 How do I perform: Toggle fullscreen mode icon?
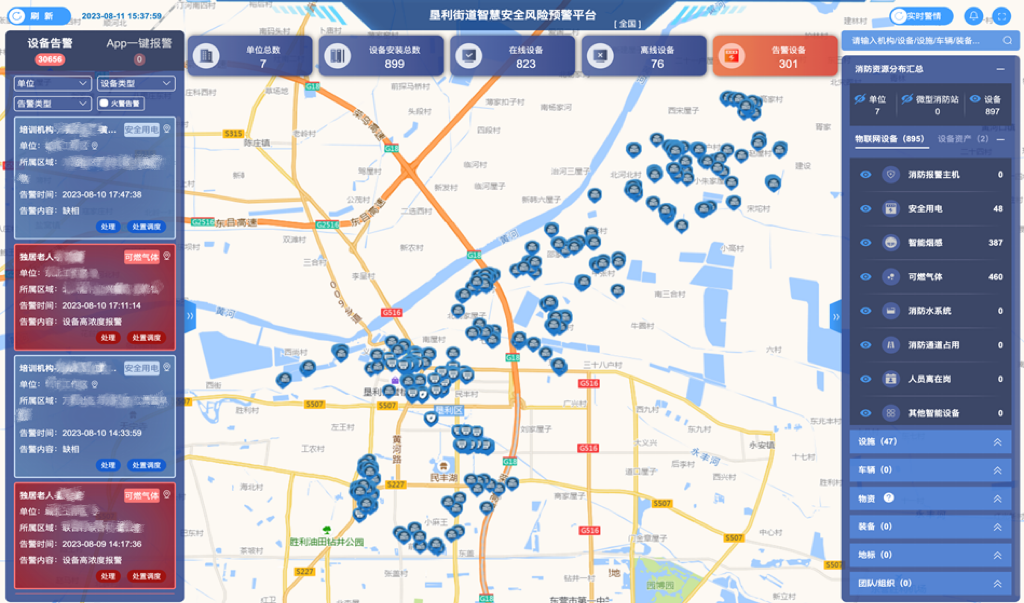1003,16
